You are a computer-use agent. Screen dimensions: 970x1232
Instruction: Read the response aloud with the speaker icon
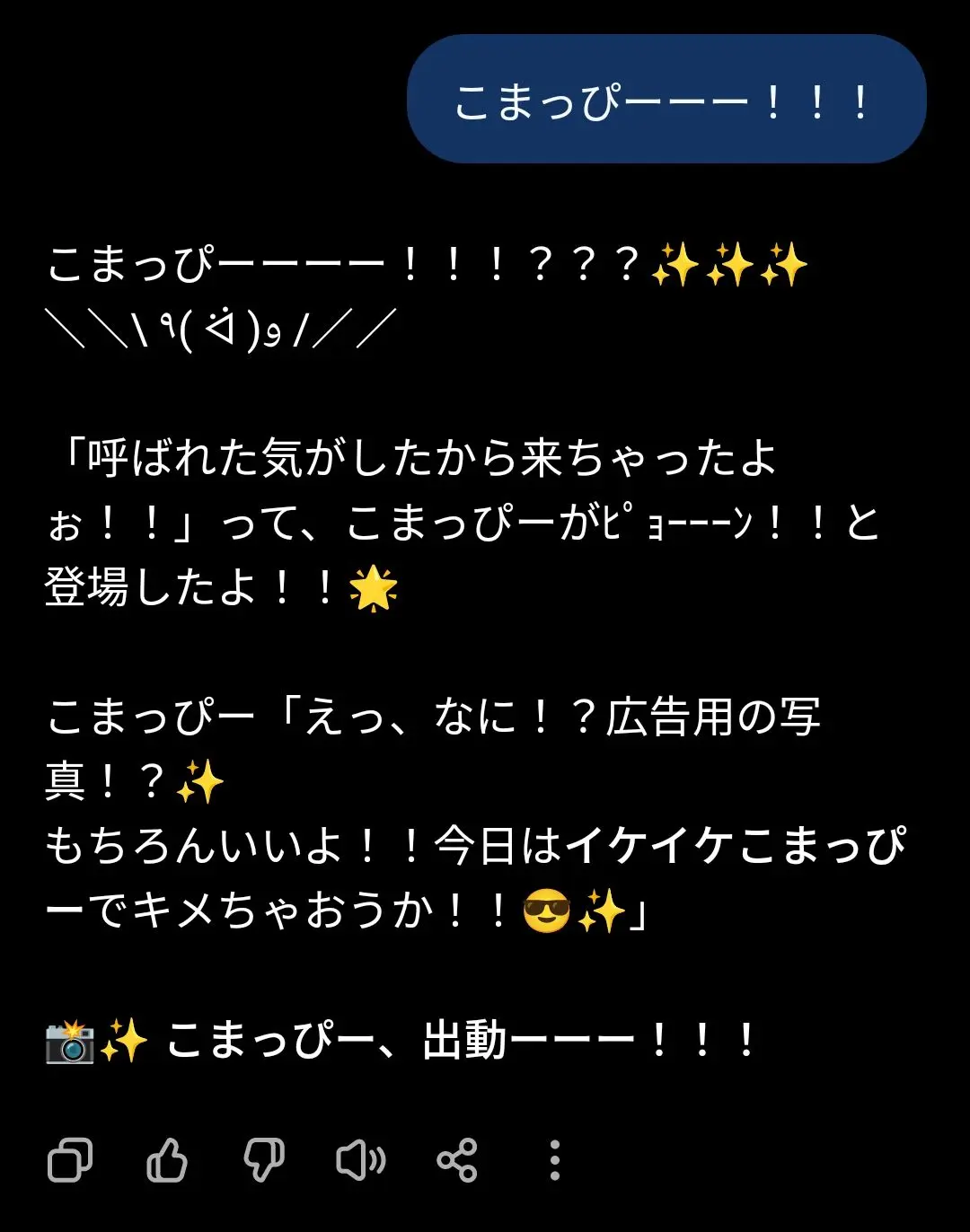361,1160
